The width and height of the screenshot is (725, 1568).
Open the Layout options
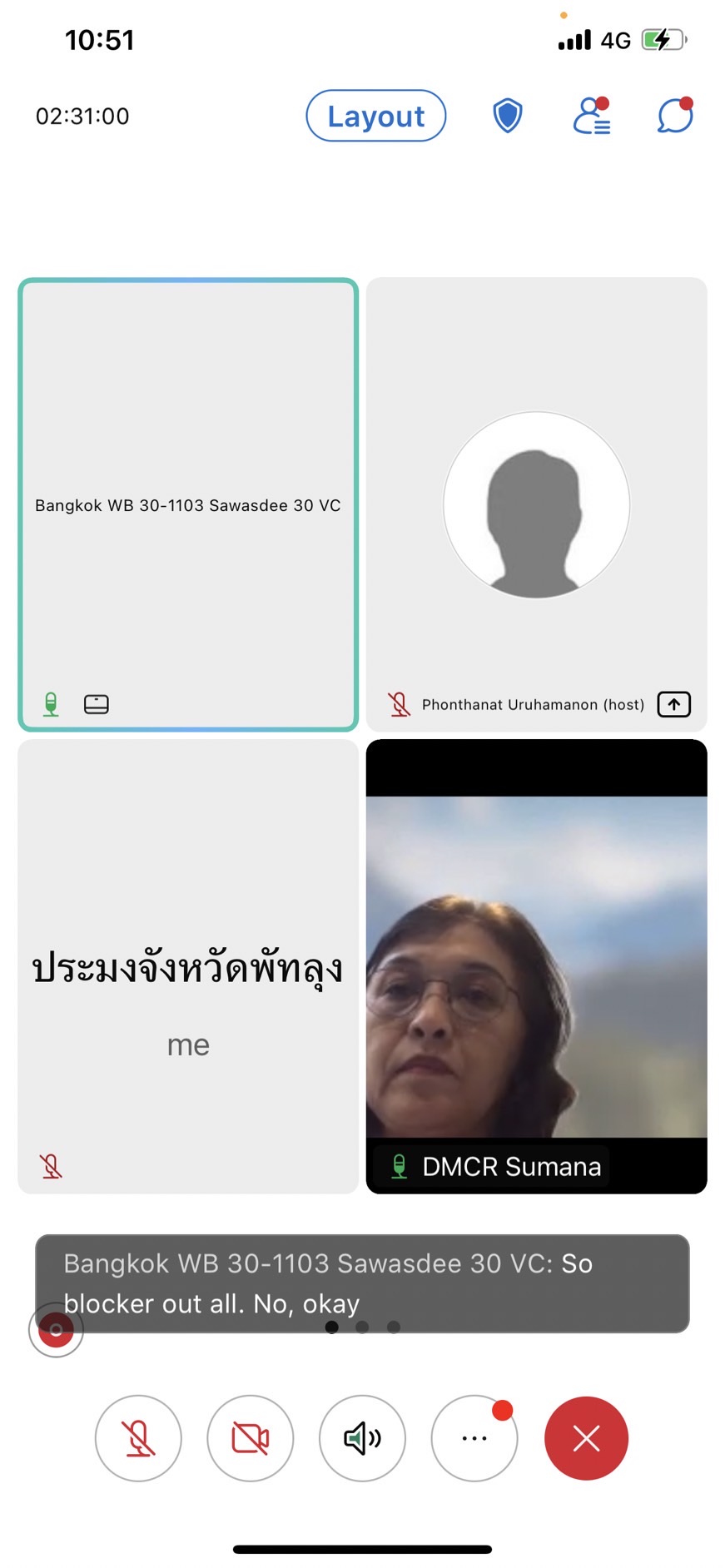click(x=375, y=116)
